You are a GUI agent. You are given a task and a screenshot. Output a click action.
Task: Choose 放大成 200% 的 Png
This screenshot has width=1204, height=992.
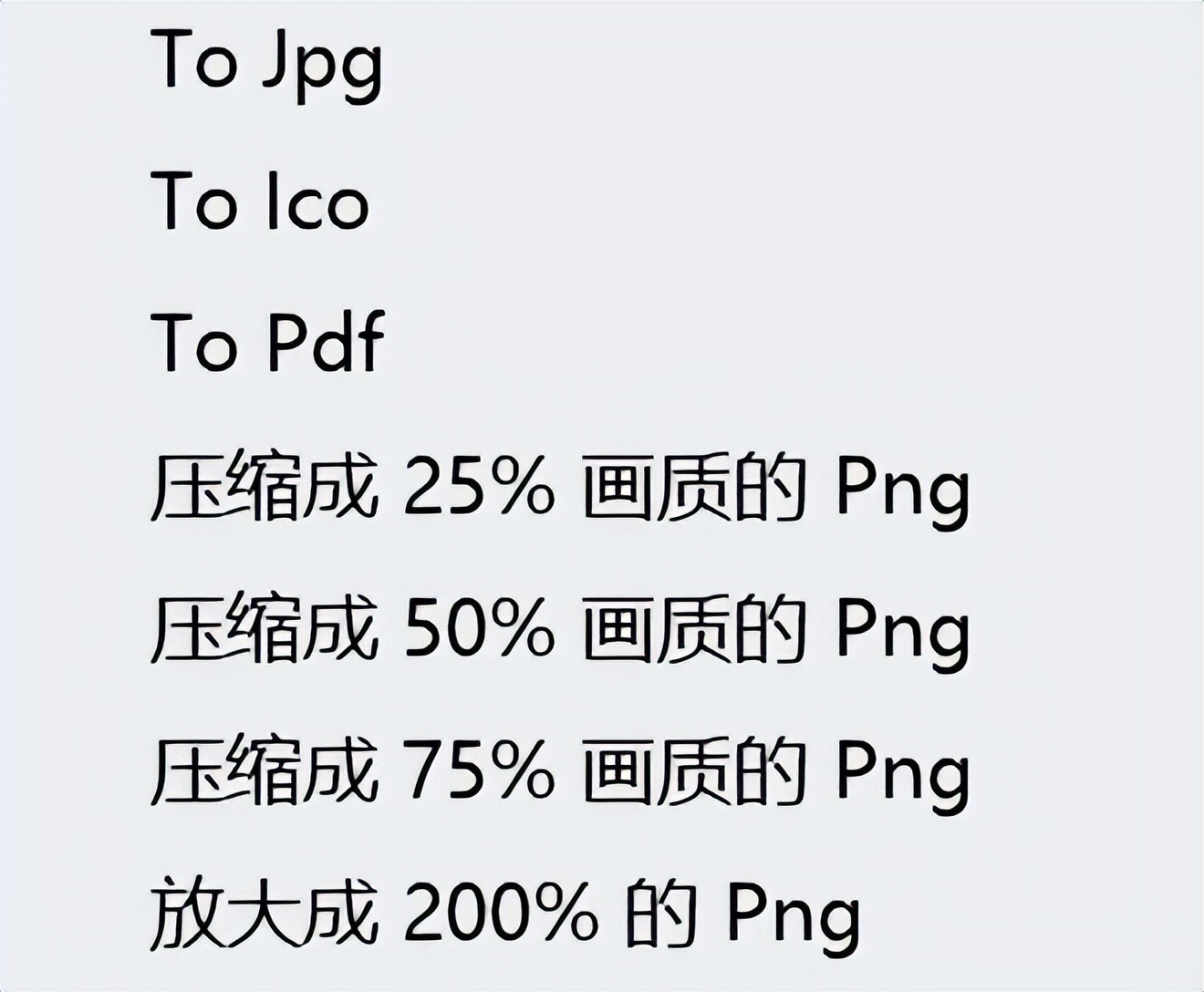tap(504, 914)
